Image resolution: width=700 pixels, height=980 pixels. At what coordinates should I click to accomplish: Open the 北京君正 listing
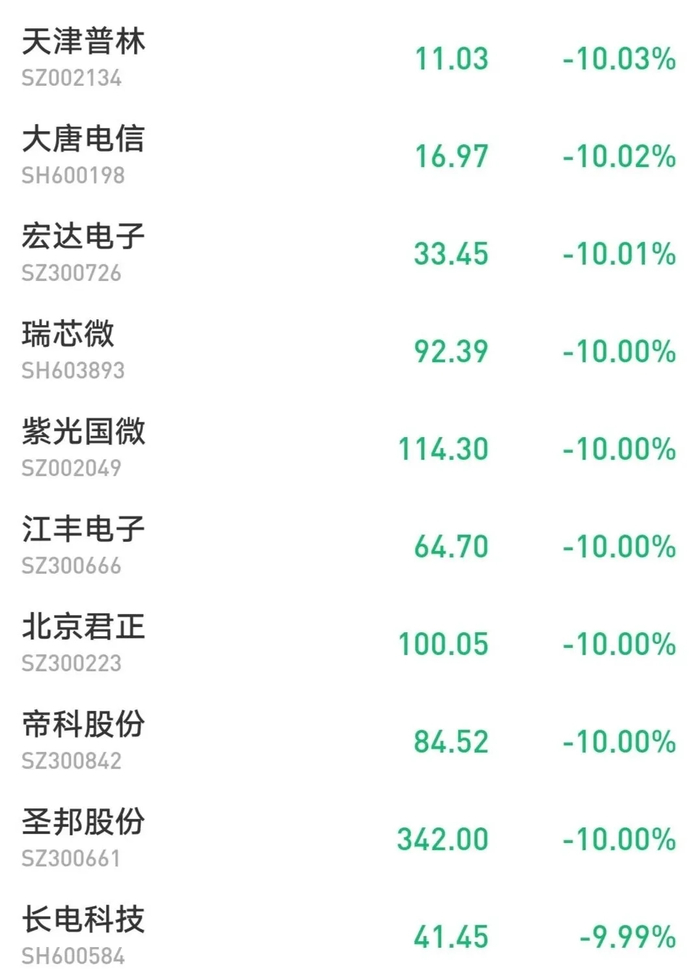point(84,627)
